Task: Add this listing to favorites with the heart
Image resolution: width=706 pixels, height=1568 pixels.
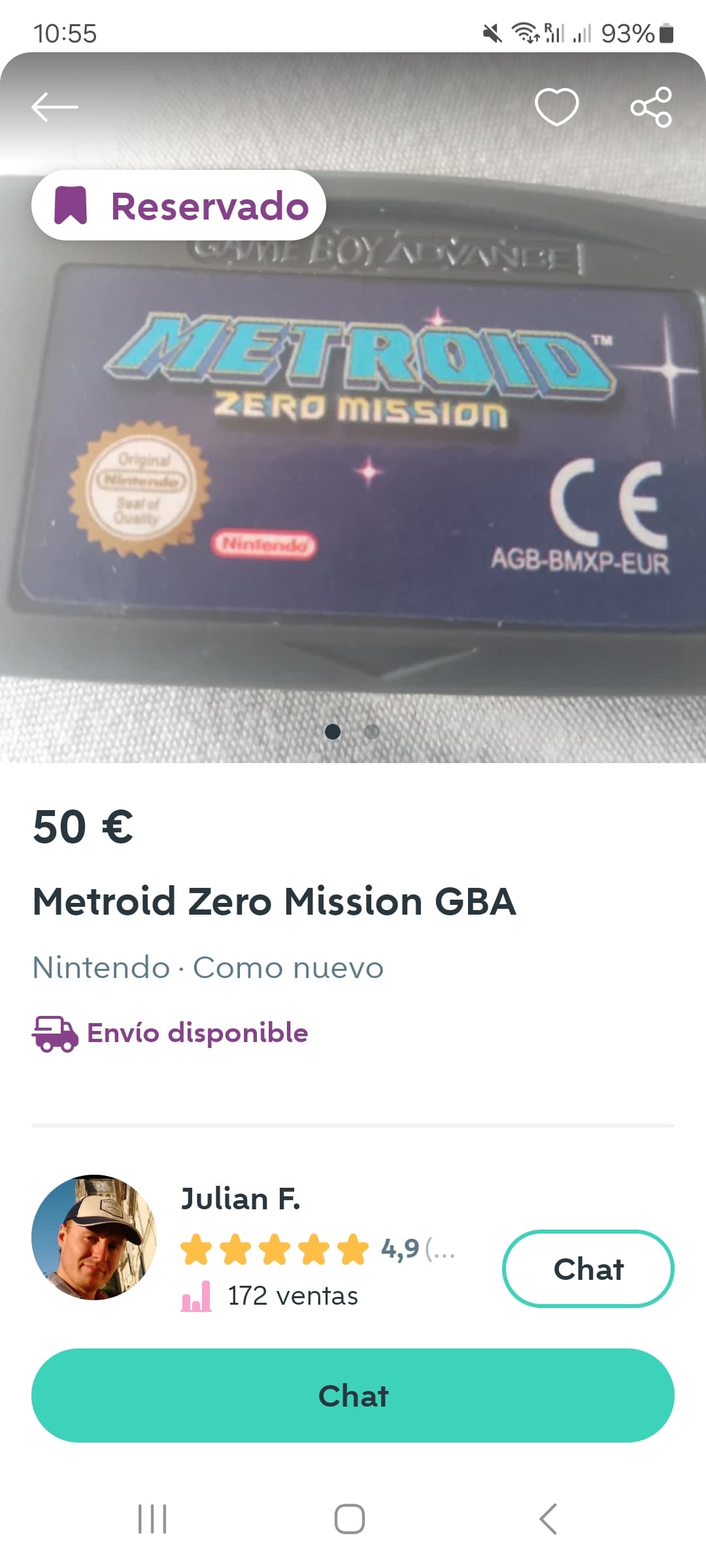Action: point(556,106)
